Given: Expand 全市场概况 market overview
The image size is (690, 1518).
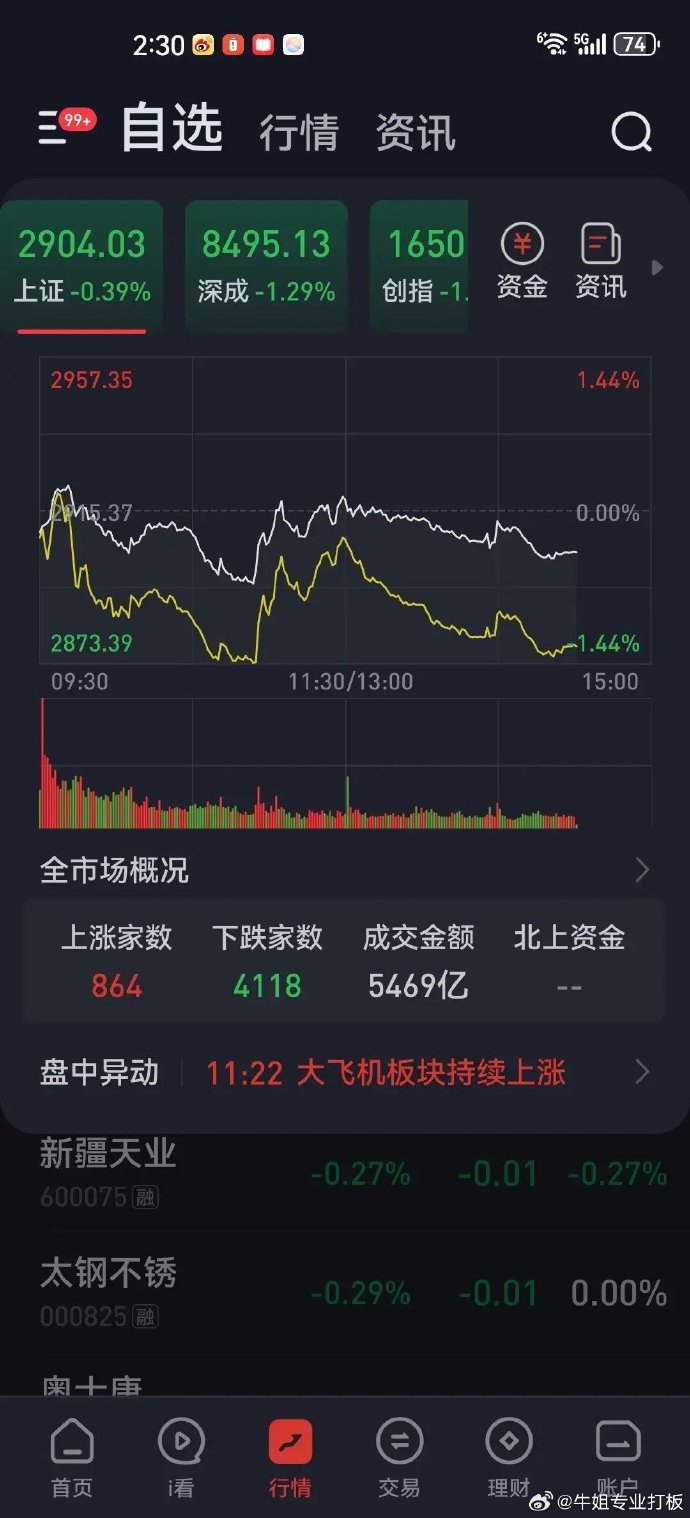Looking at the screenshot, I should (345, 870).
